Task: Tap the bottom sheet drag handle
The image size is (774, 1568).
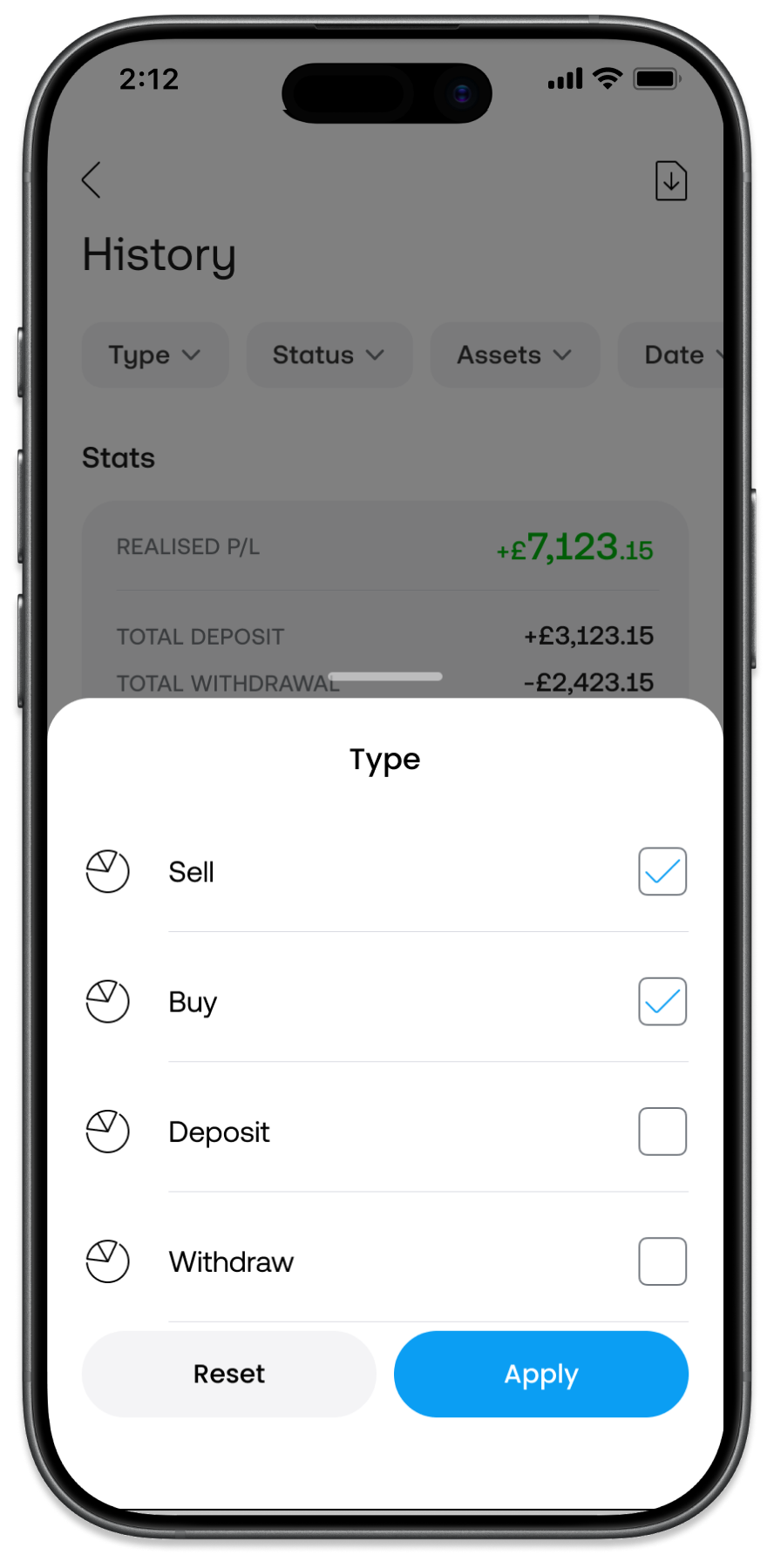Action: click(x=385, y=677)
